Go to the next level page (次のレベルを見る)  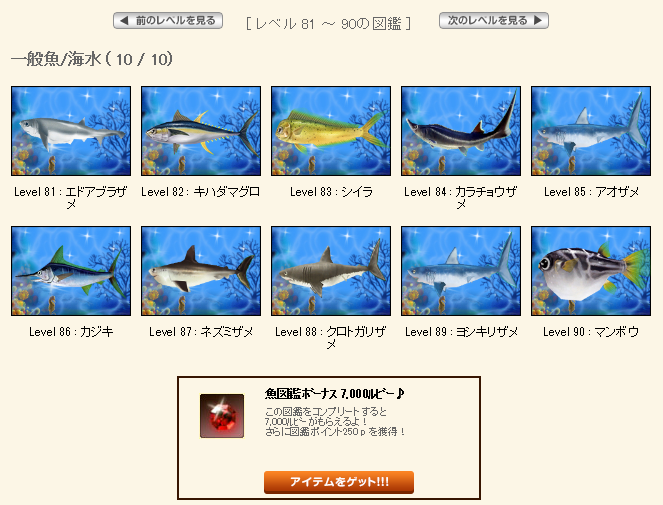tap(494, 21)
